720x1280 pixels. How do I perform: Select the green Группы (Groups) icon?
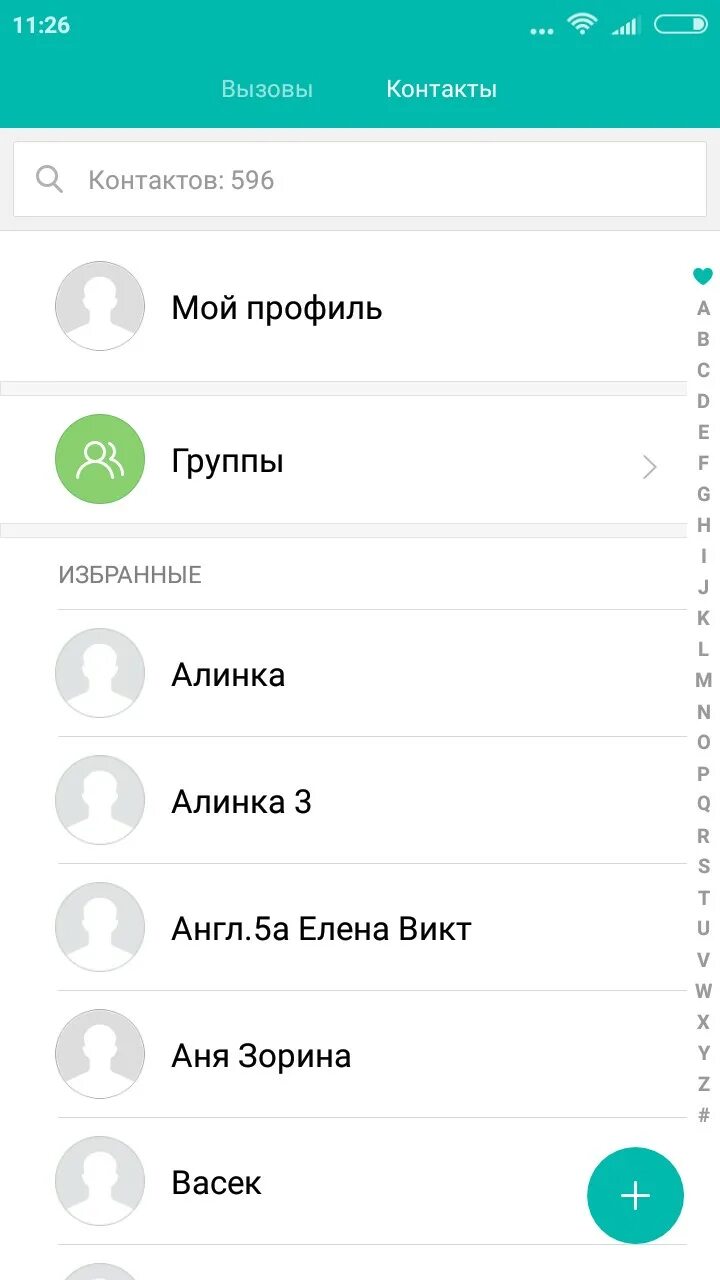99,458
